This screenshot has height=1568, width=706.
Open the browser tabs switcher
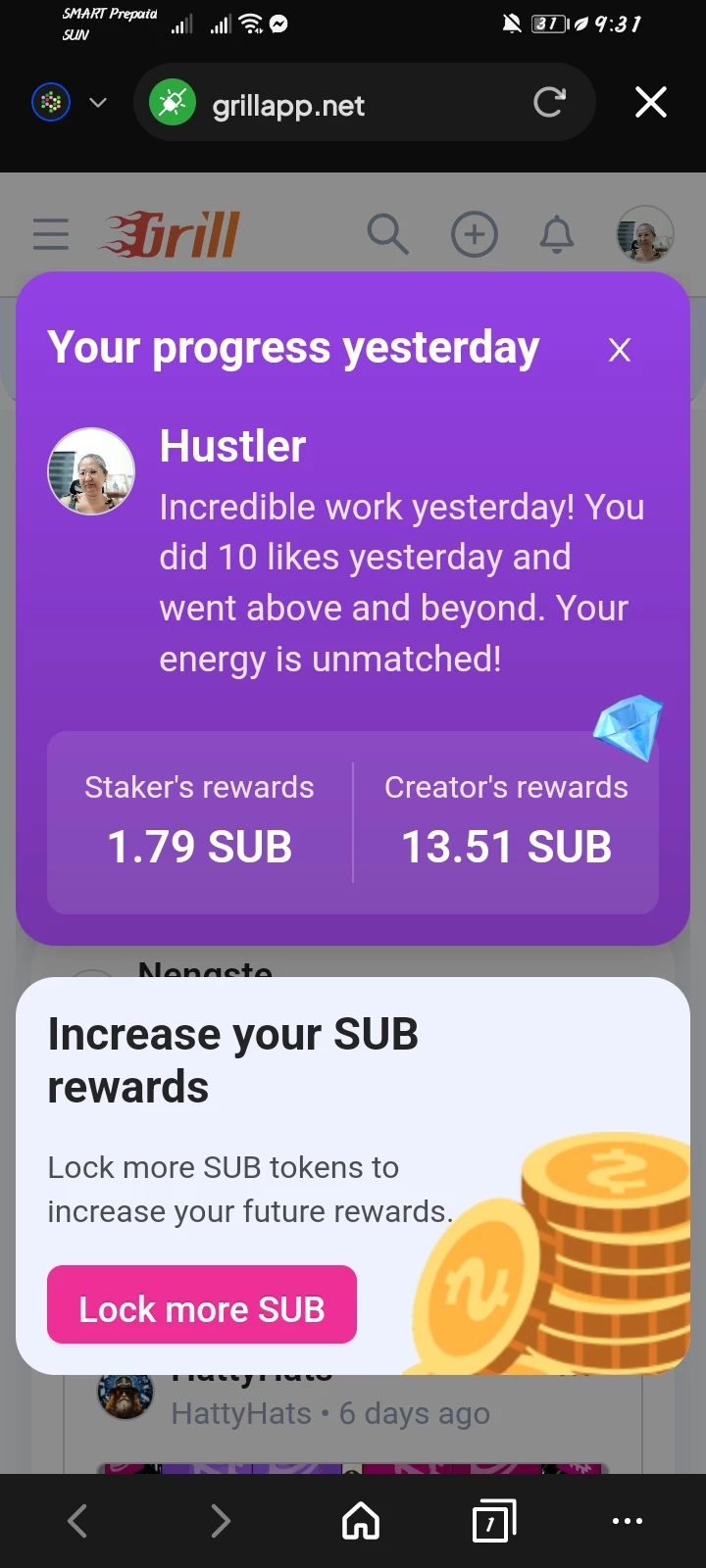point(494,1521)
